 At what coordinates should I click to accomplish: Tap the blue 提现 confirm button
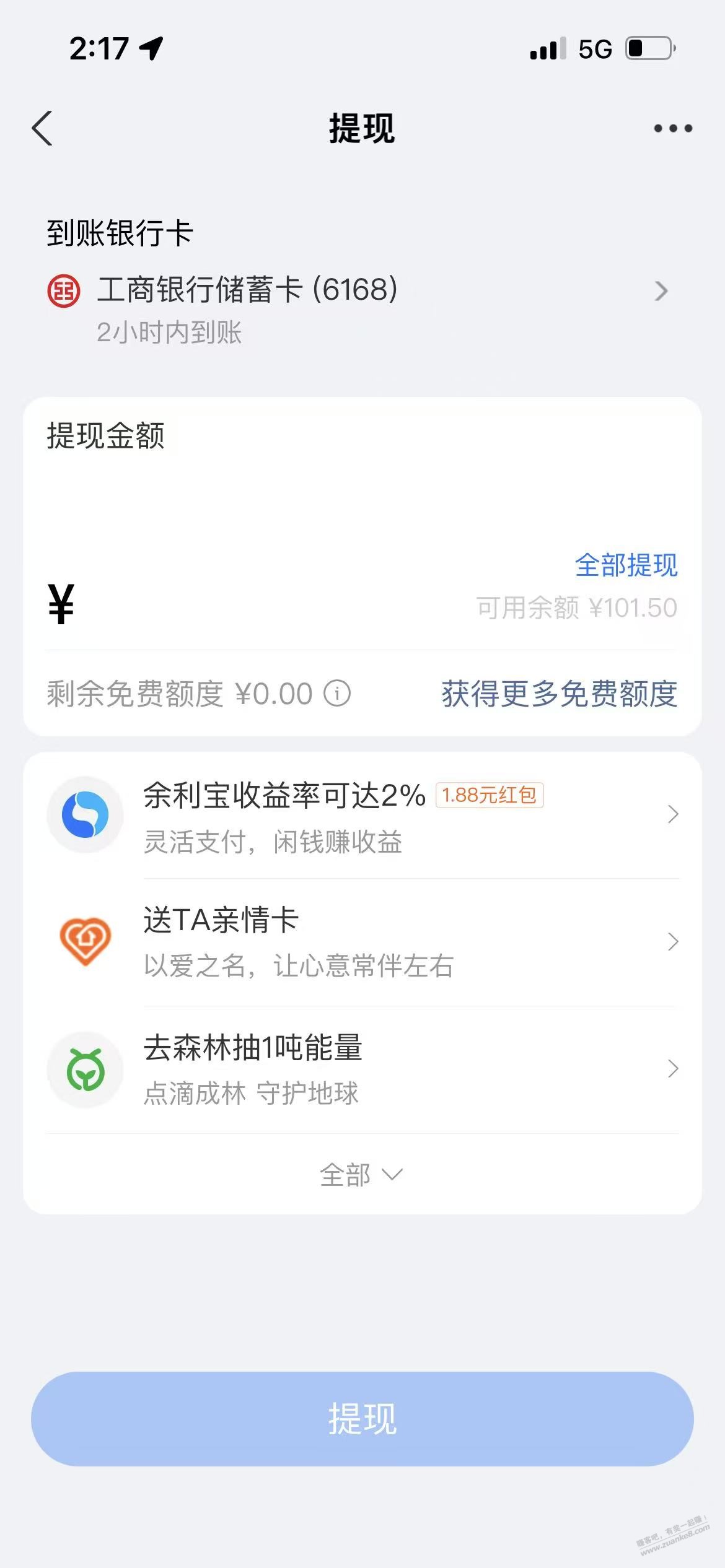coord(362,1419)
